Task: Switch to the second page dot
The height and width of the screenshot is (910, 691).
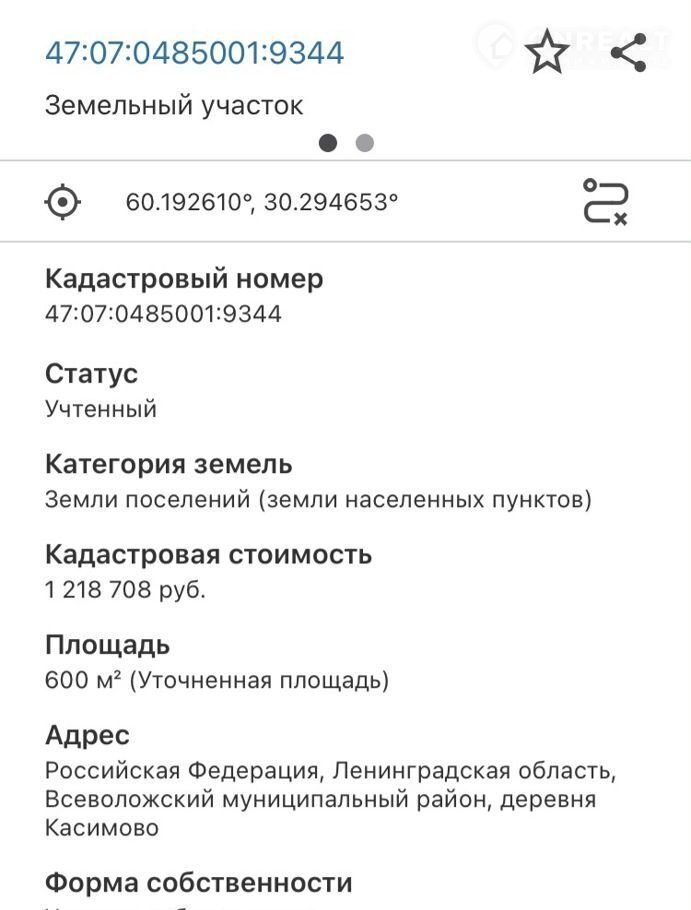Action: point(365,143)
